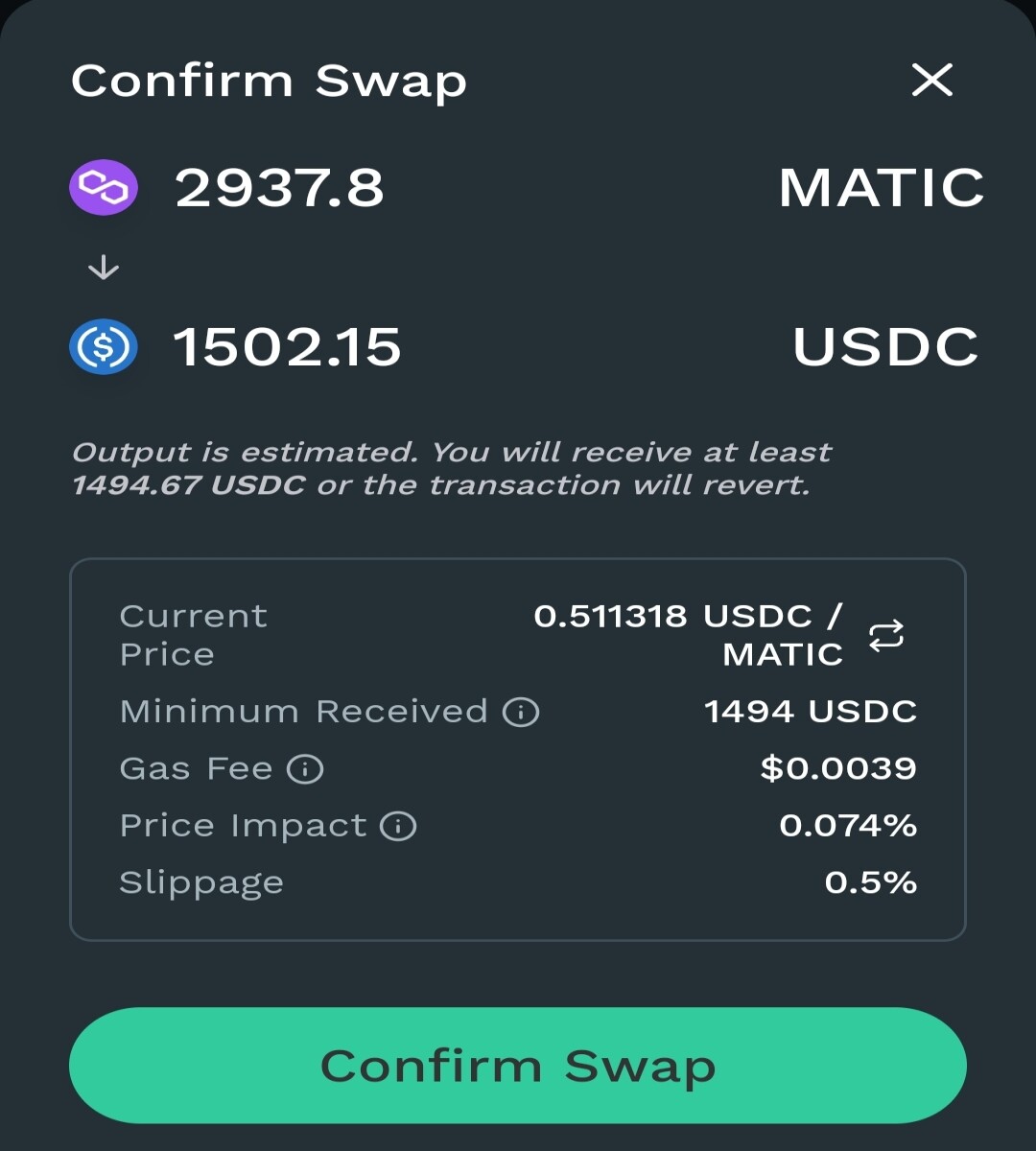Viewport: 1036px width, 1151px height.
Task: Click the price conversion arrows next to MATIC
Action: [887, 635]
